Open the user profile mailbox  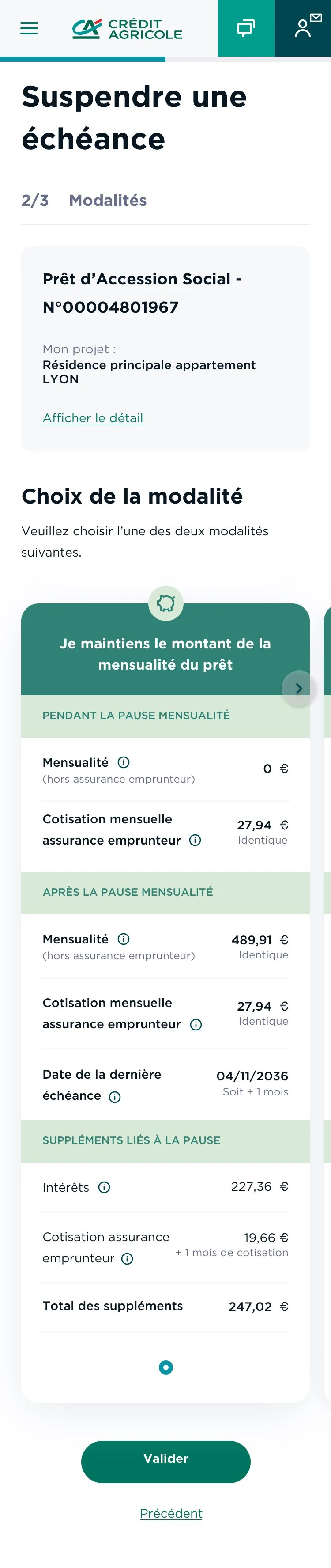point(303,28)
